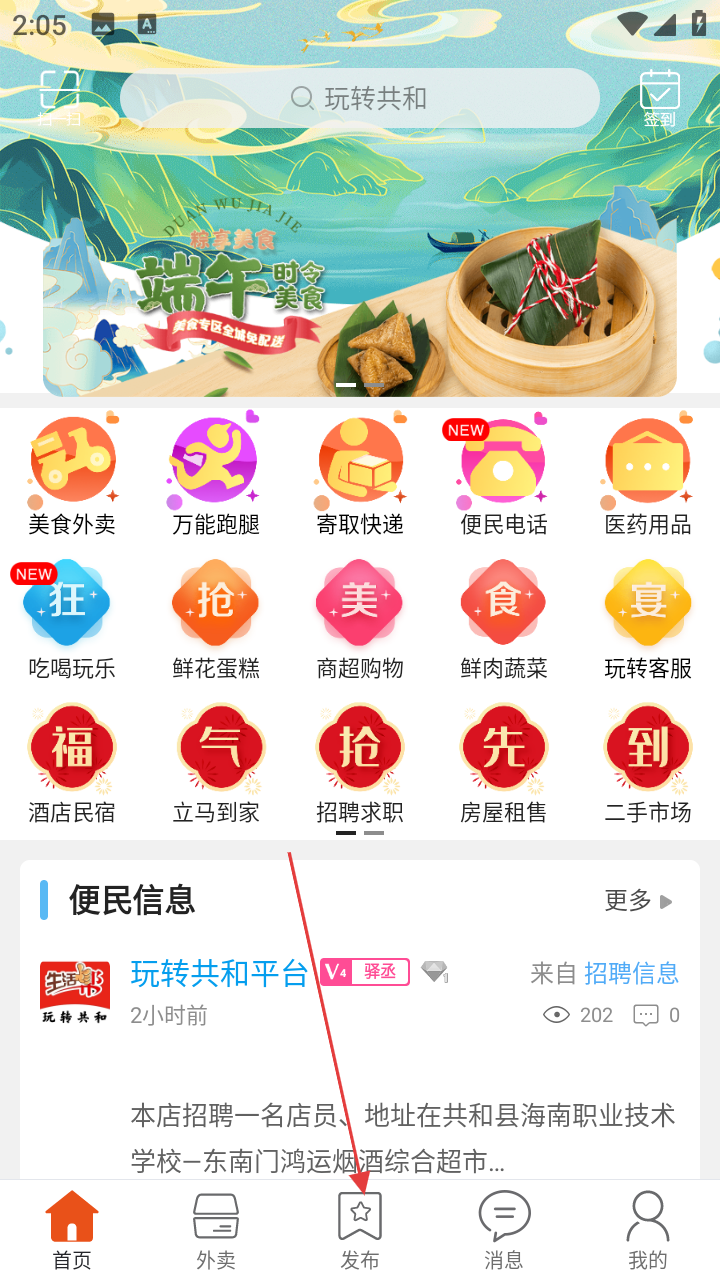Go to the 我的 tab

(648, 1230)
